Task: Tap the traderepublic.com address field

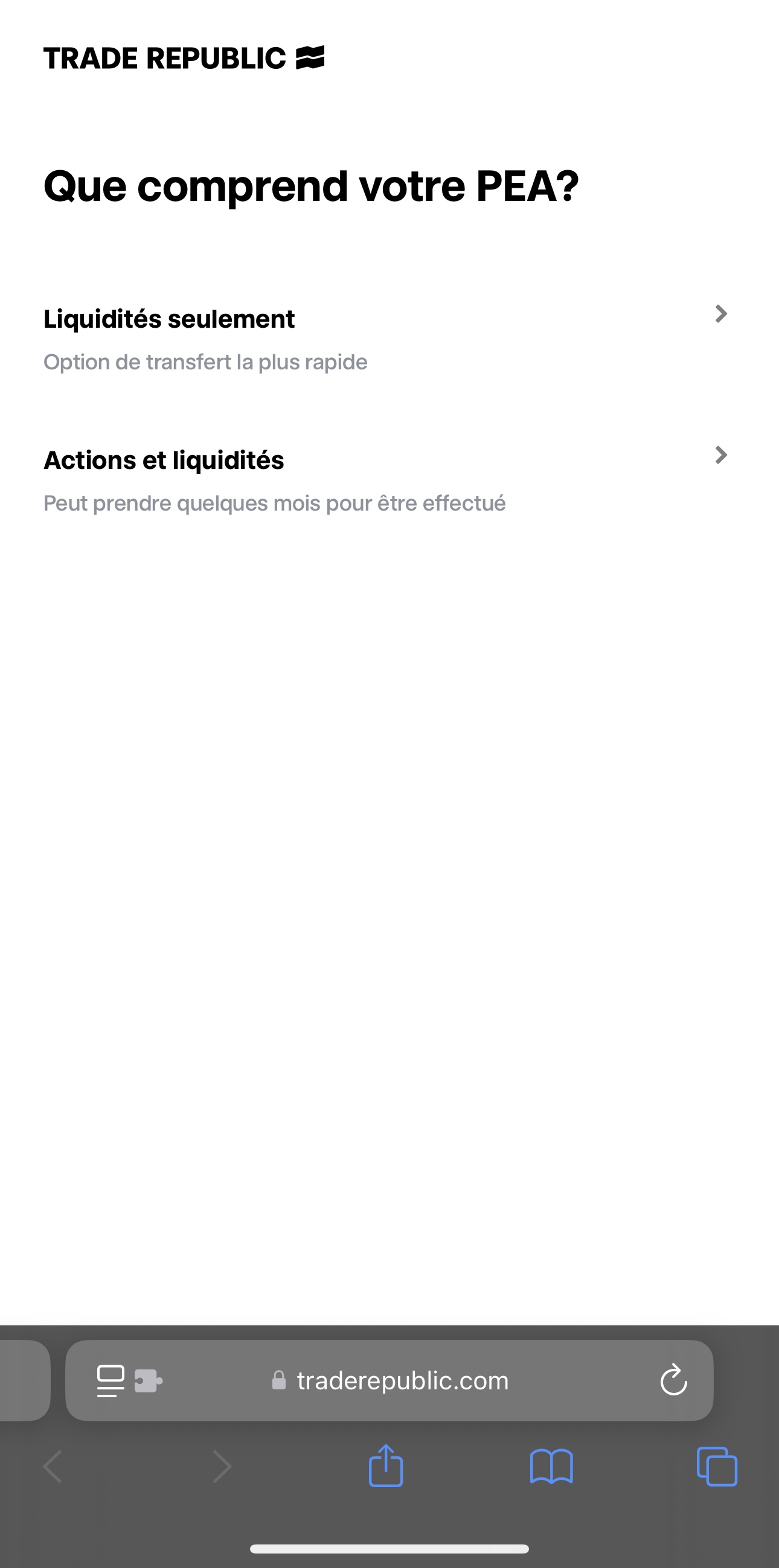Action: pos(389,1380)
